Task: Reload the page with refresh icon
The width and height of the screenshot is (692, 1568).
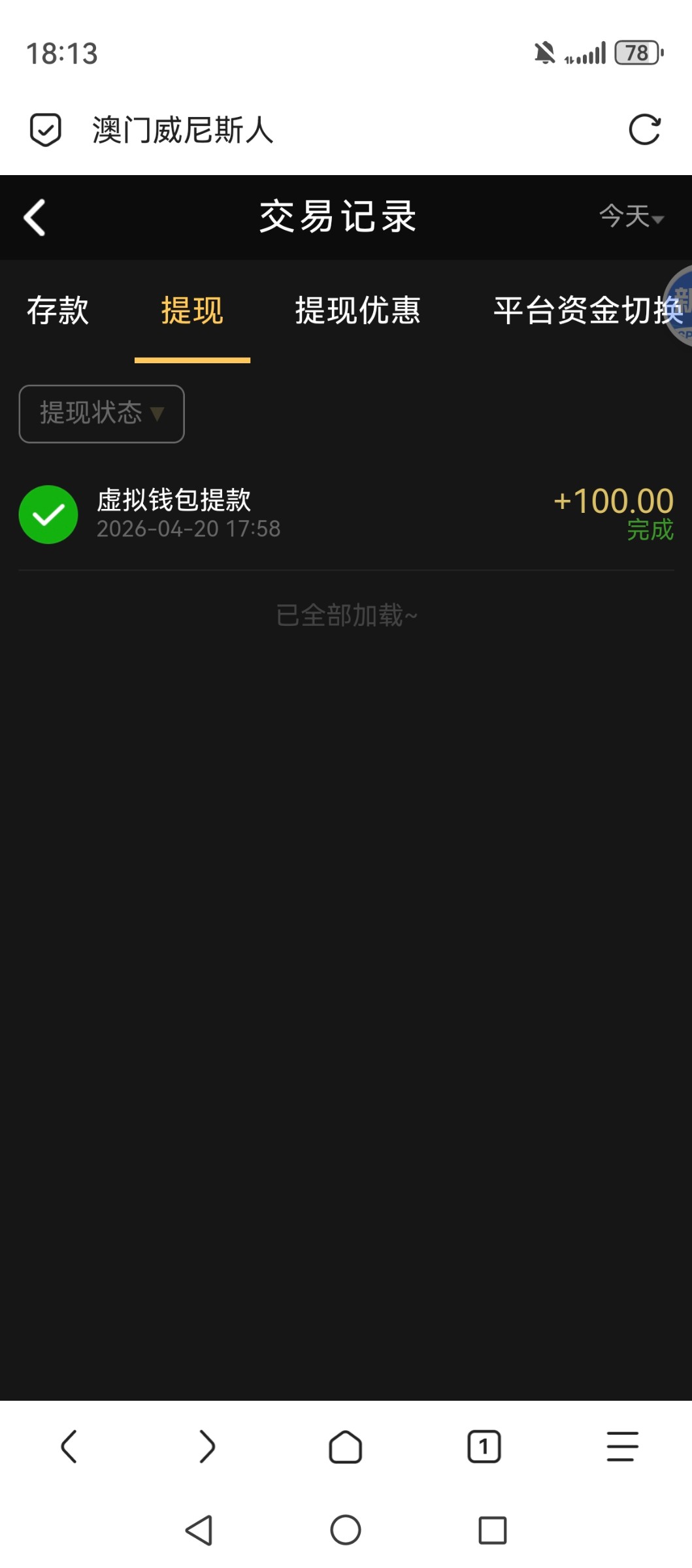Action: click(x=644, y=129)
